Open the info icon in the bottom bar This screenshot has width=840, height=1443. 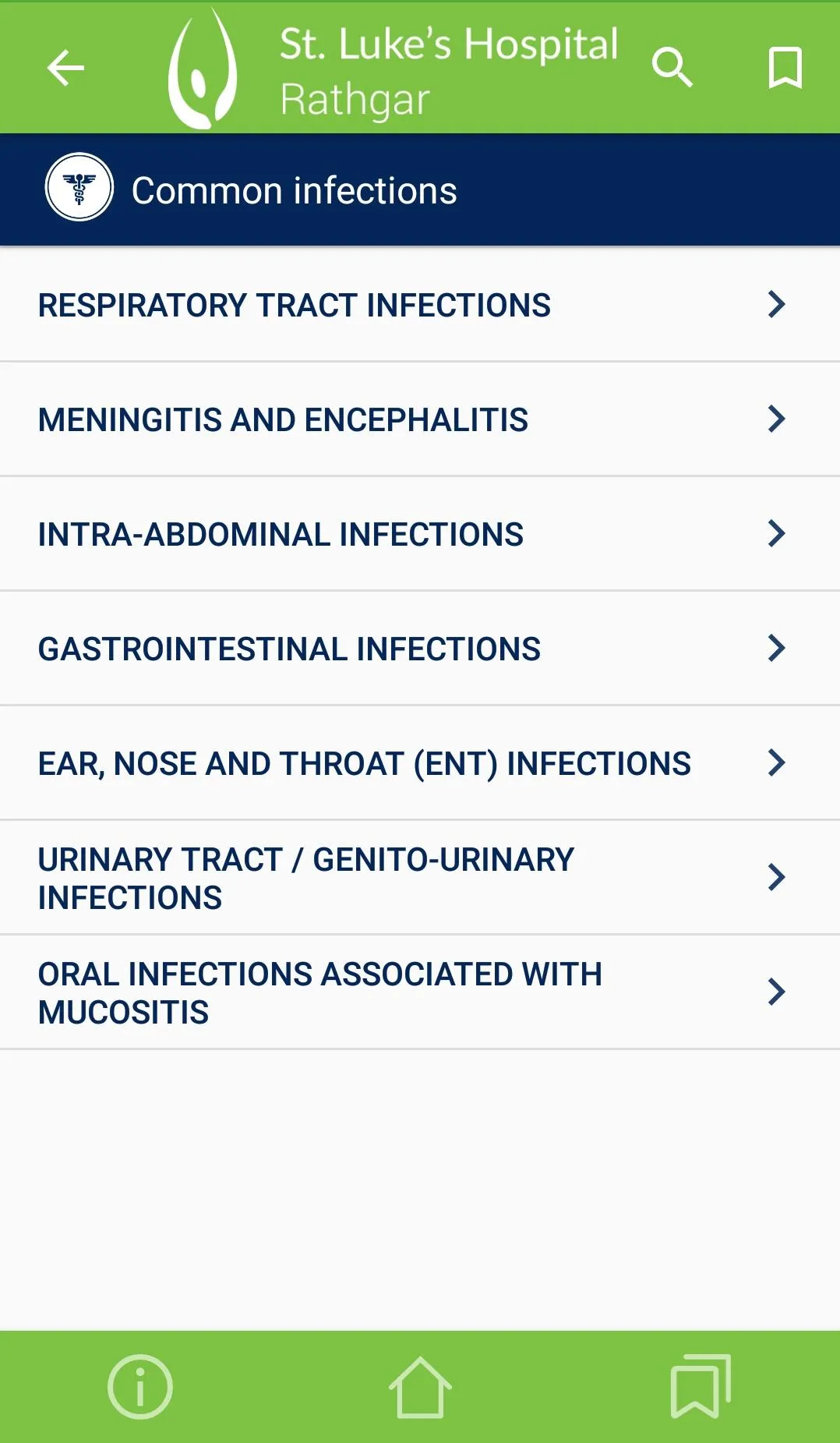[140, 1387]
